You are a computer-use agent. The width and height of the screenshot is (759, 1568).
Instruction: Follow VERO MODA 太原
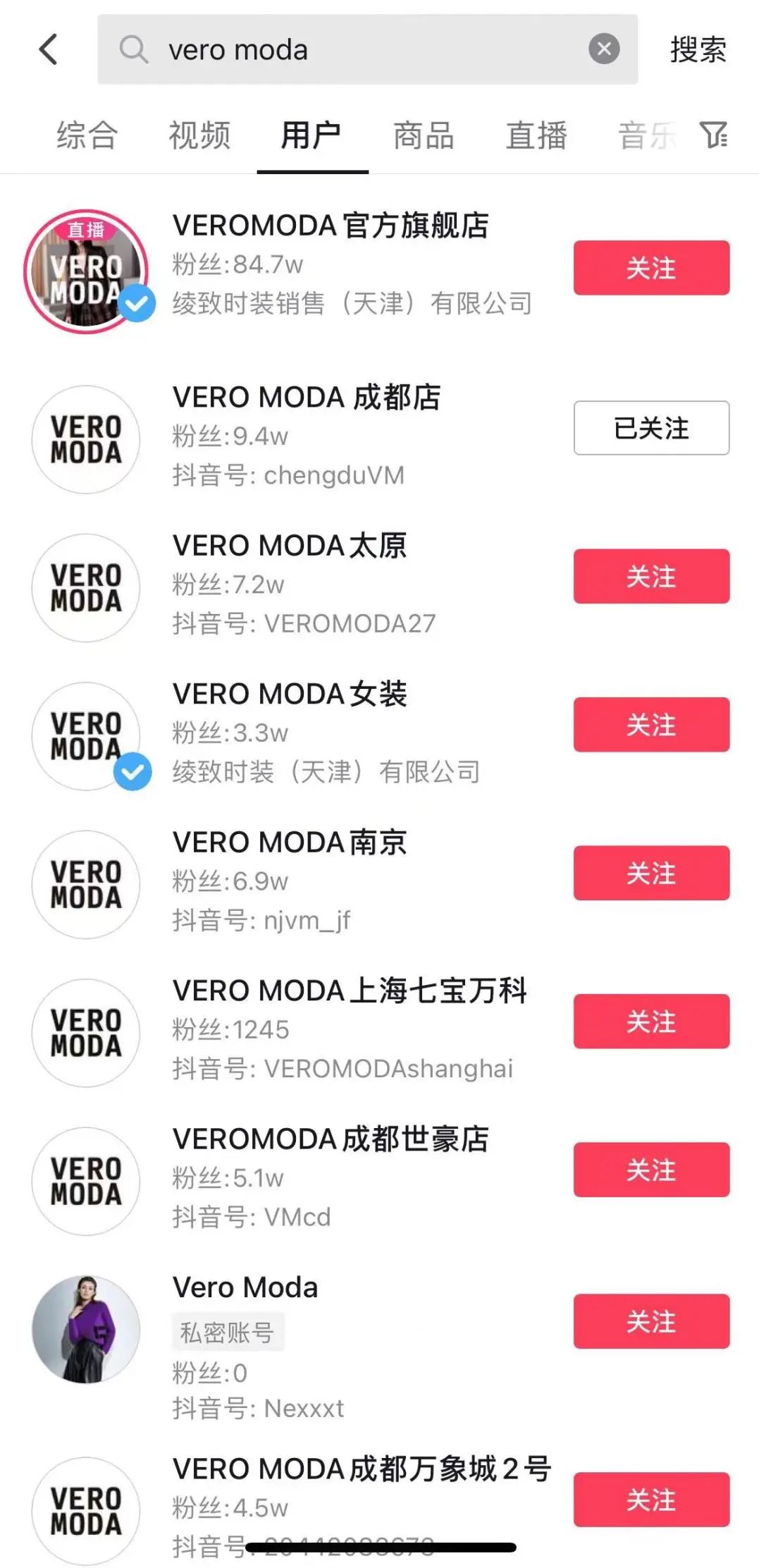tap(651, 577)
